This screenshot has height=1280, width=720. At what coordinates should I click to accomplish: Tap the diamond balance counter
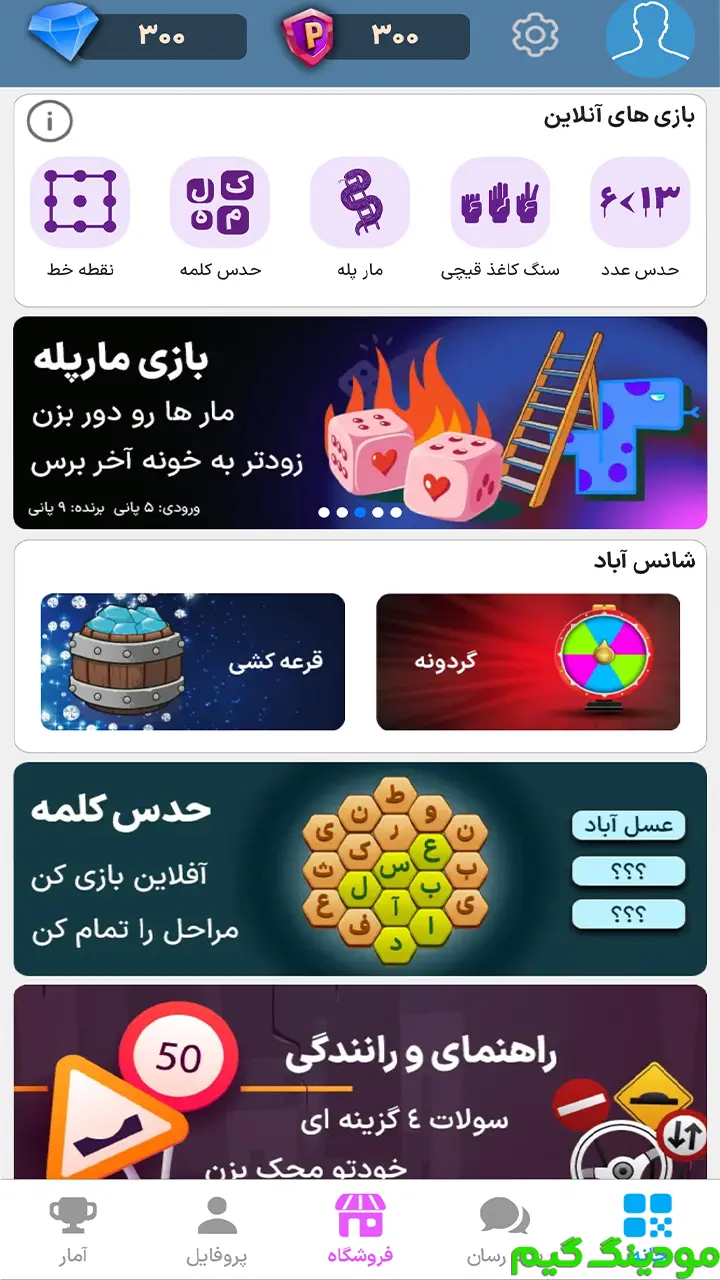pos(140,36)
